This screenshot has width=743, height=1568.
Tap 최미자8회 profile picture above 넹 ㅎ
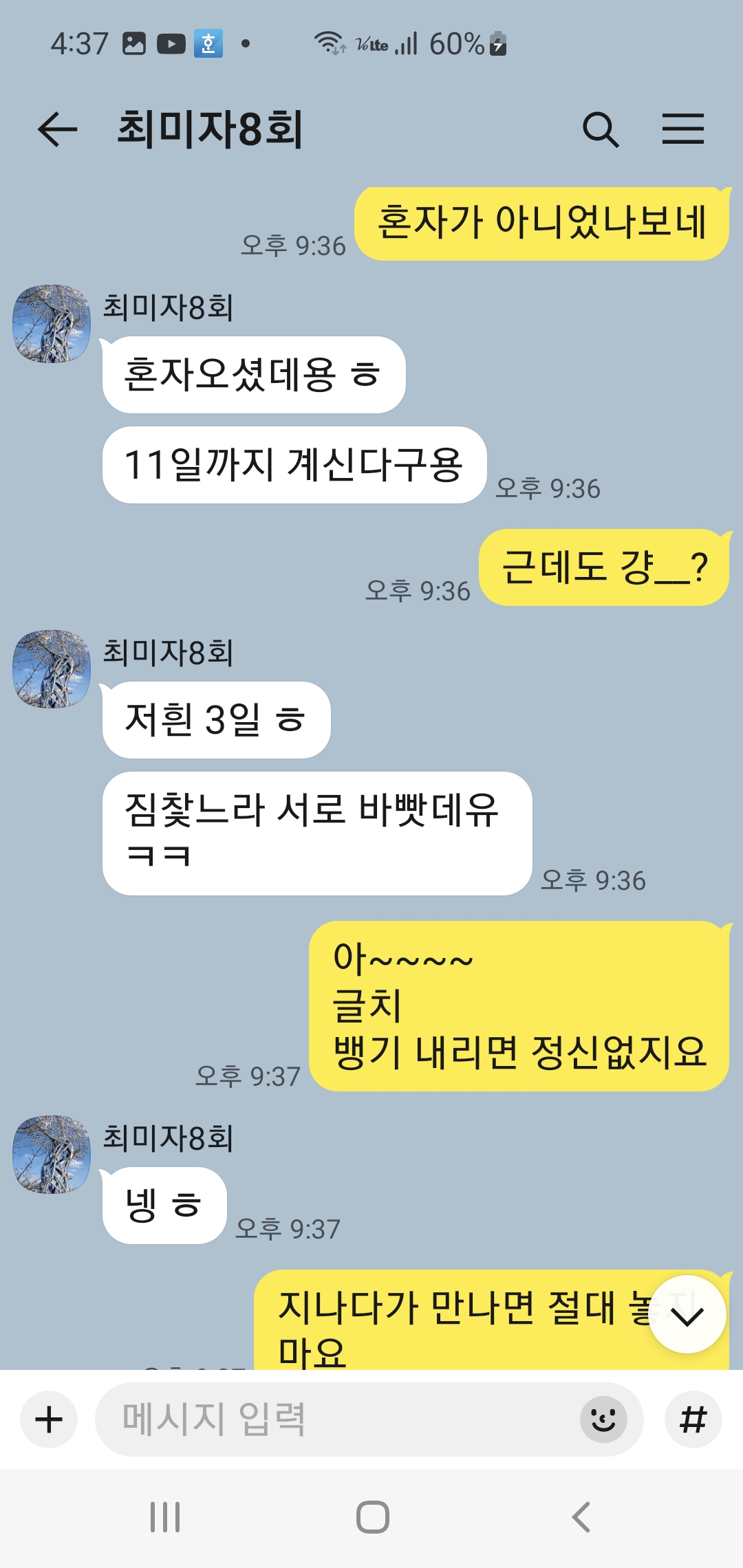52,1155
